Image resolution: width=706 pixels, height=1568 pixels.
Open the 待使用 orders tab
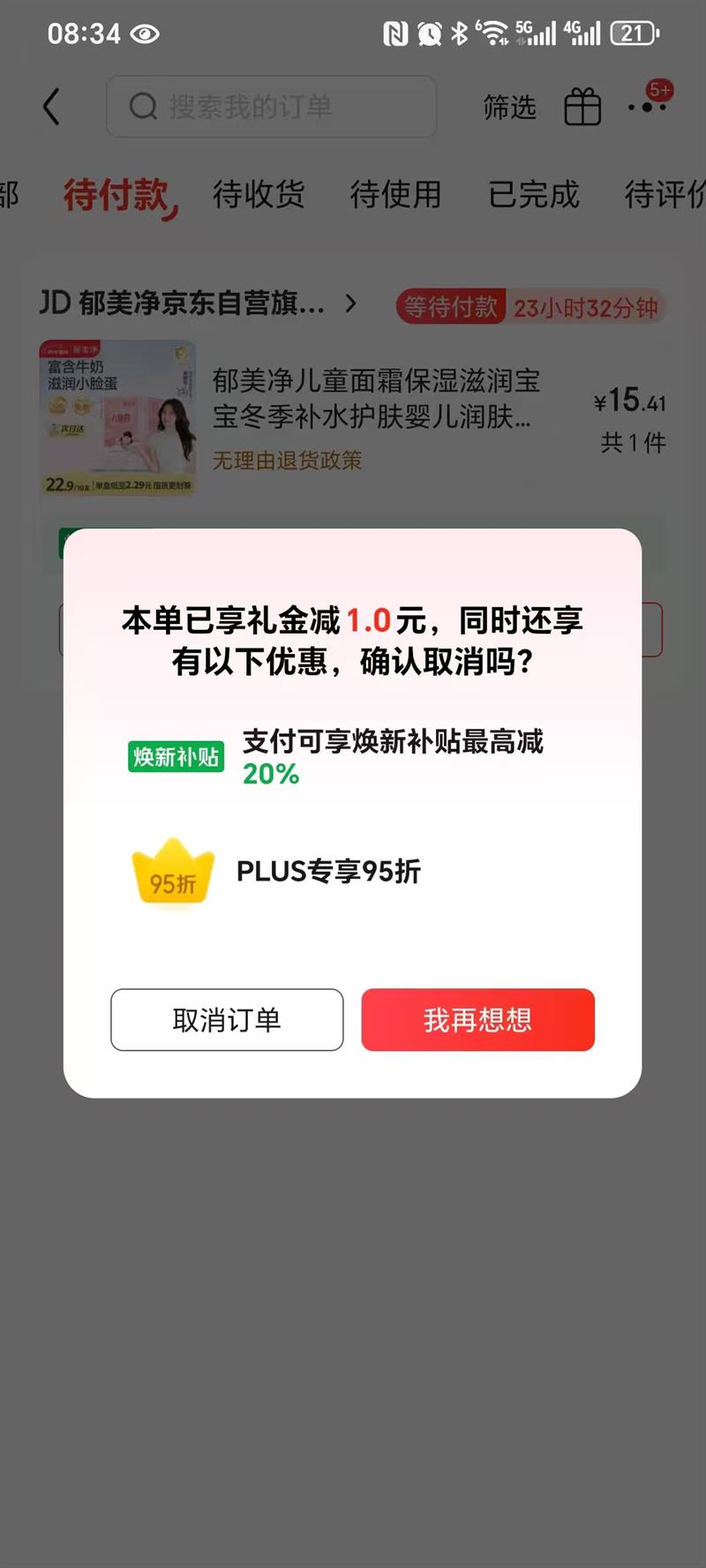pyautogui.click(x=395, y=194)
